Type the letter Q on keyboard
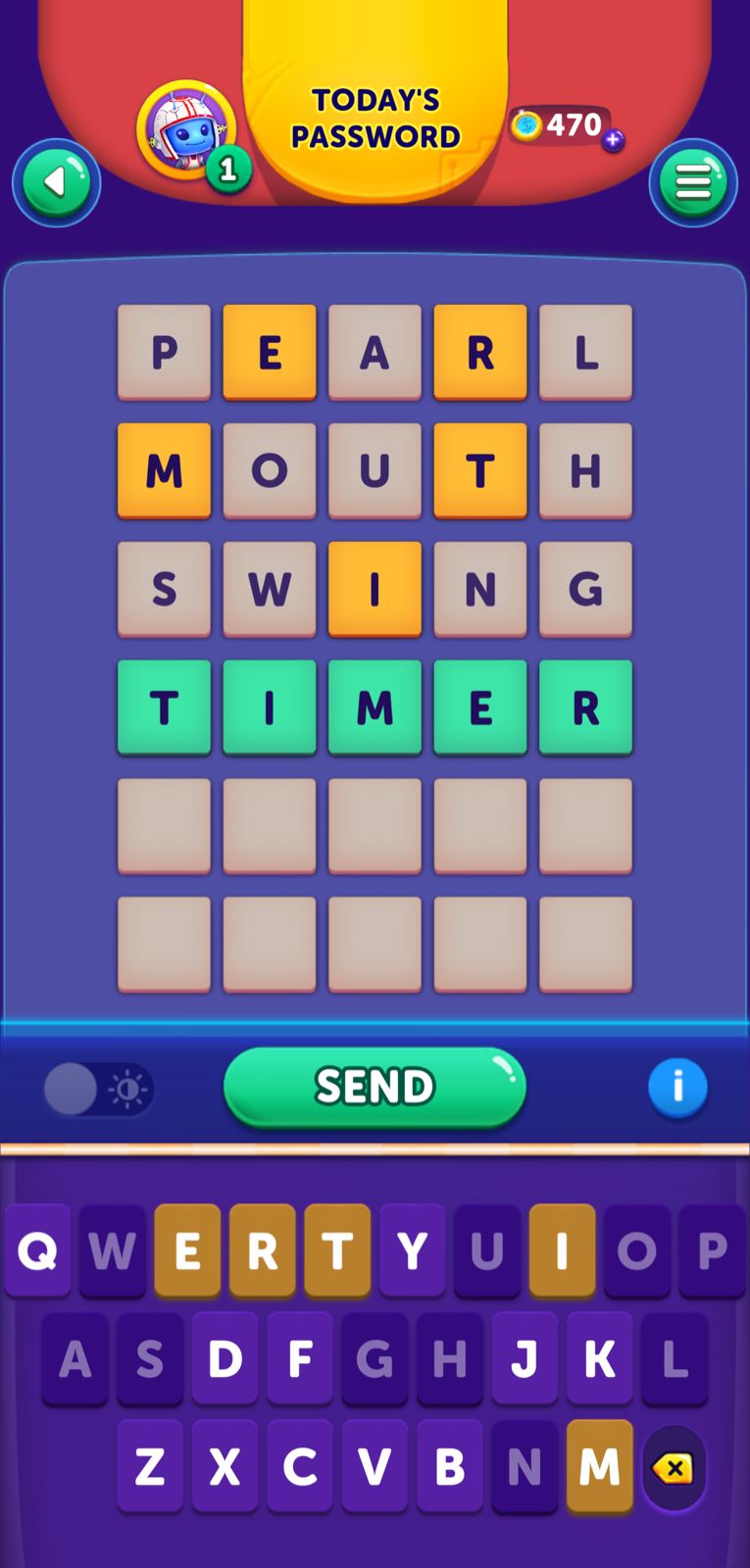The height and width of the screenshot is (1568, 750). tap(37, 1250)
